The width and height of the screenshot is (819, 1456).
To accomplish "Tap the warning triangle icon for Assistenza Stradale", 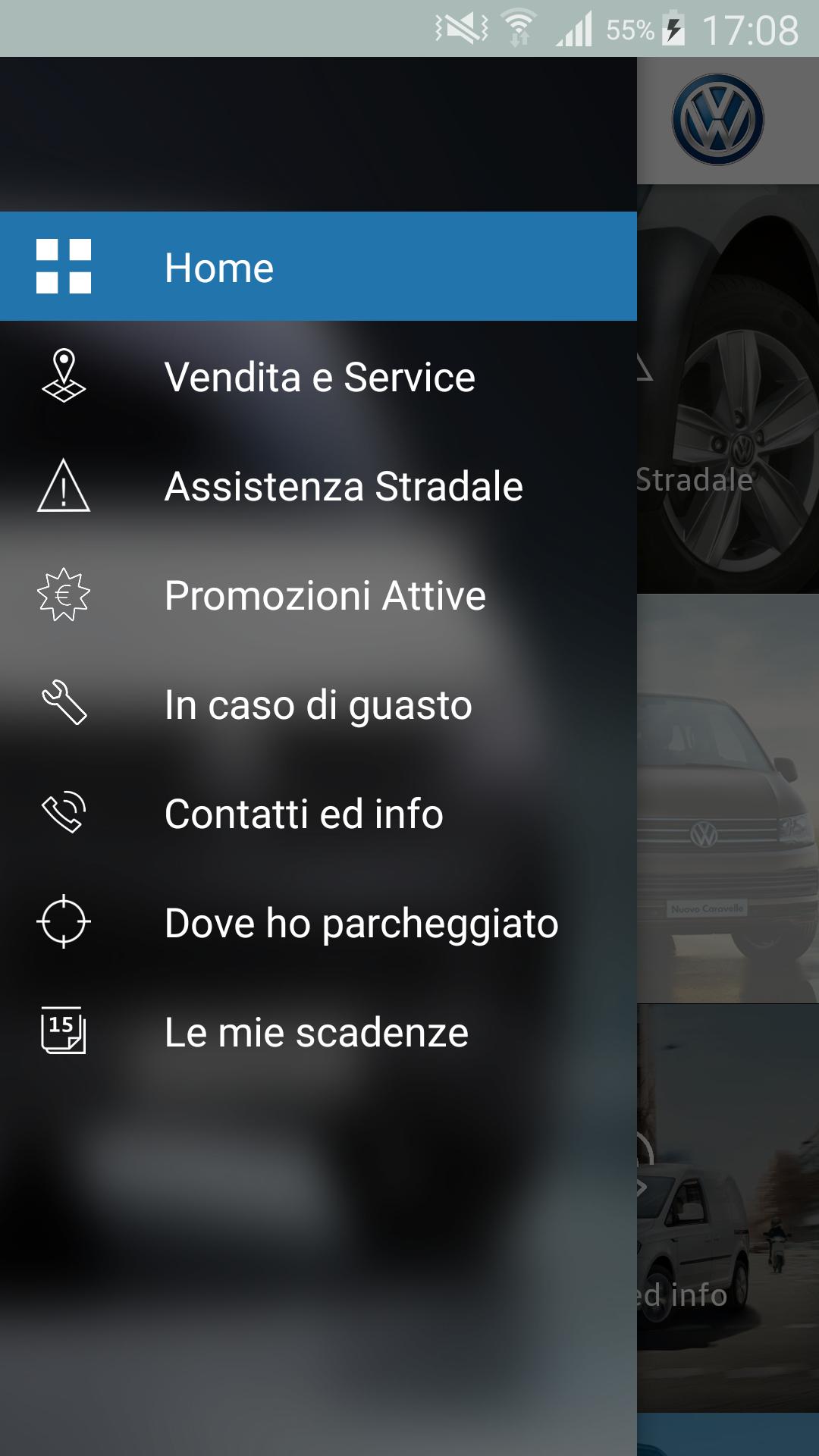I will pos(64,488).
